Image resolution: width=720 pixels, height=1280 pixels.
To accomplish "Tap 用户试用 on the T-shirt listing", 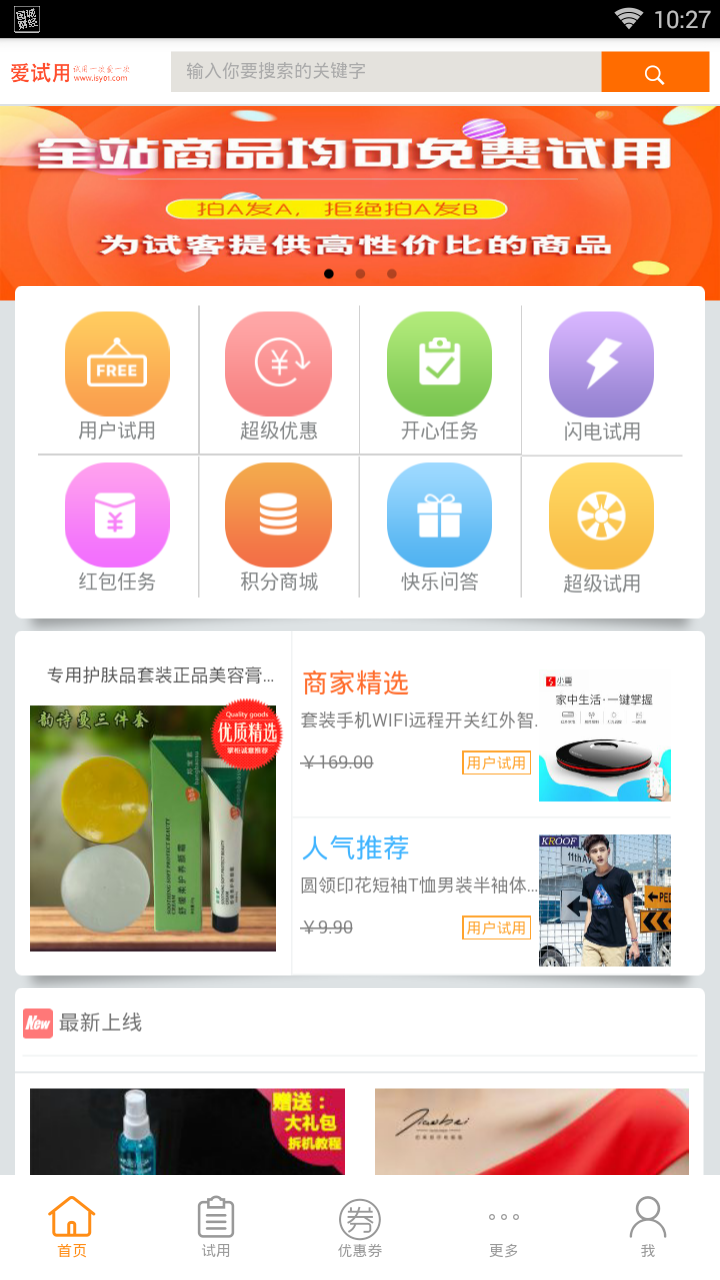I will (x=495, y=928).
